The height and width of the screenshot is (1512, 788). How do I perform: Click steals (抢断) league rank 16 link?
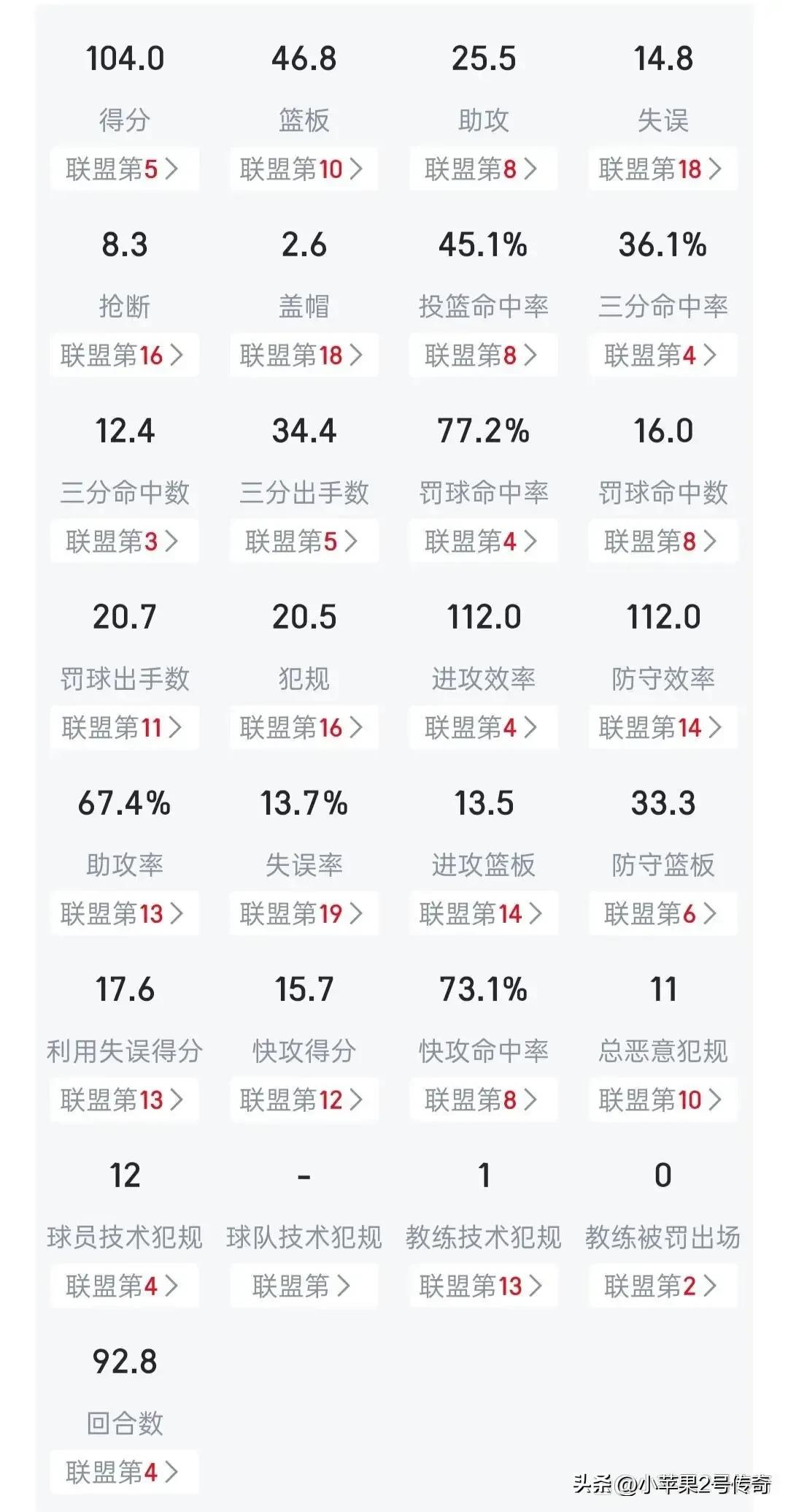click(x=124, y=356)
